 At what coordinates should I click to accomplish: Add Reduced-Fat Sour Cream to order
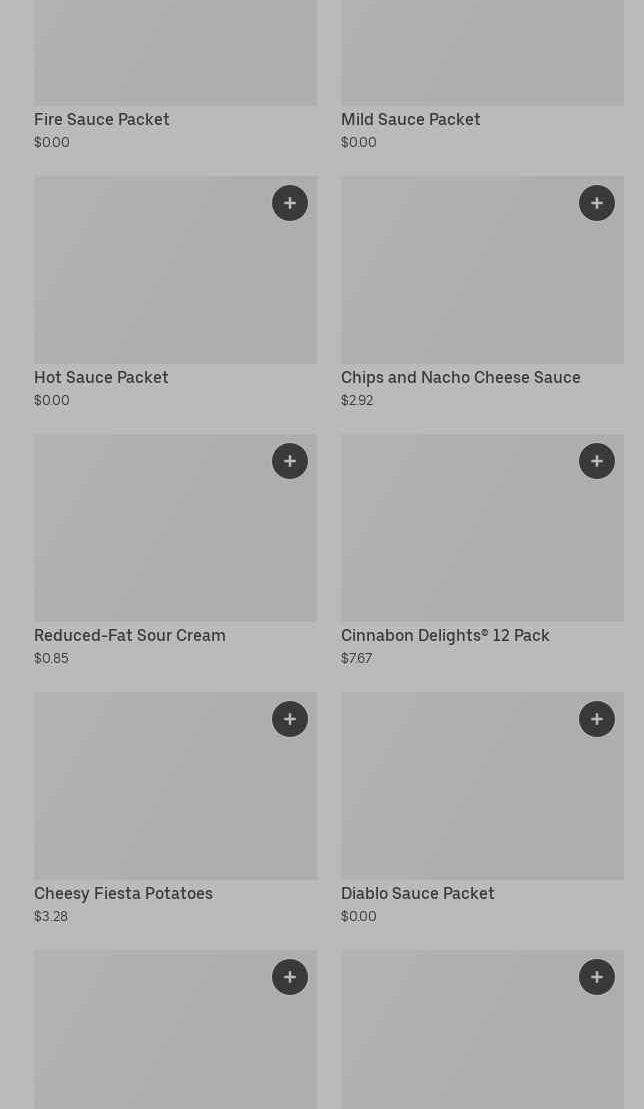click(x=290, y=461)
